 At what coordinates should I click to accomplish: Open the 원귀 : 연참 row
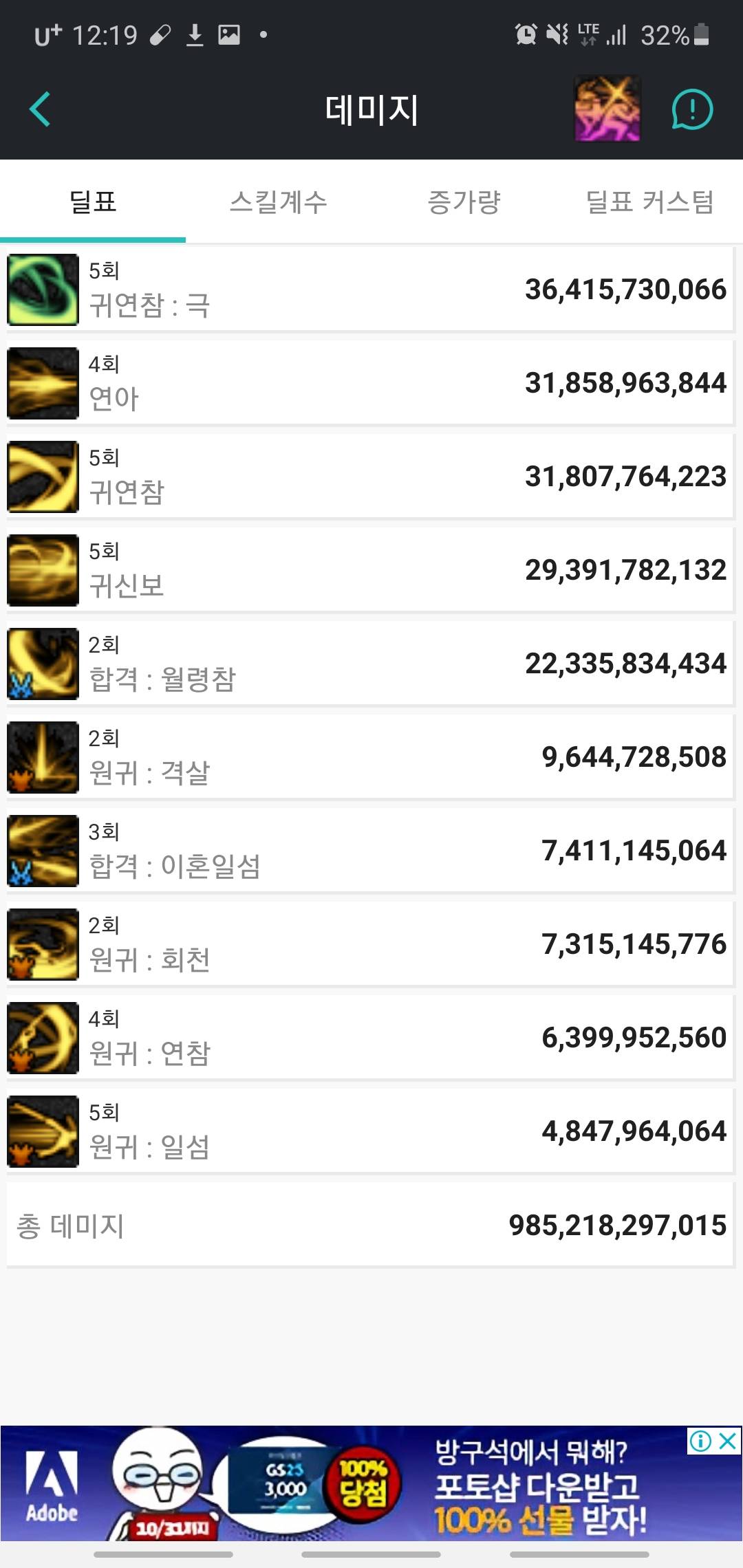click(x=370, y=1038)
